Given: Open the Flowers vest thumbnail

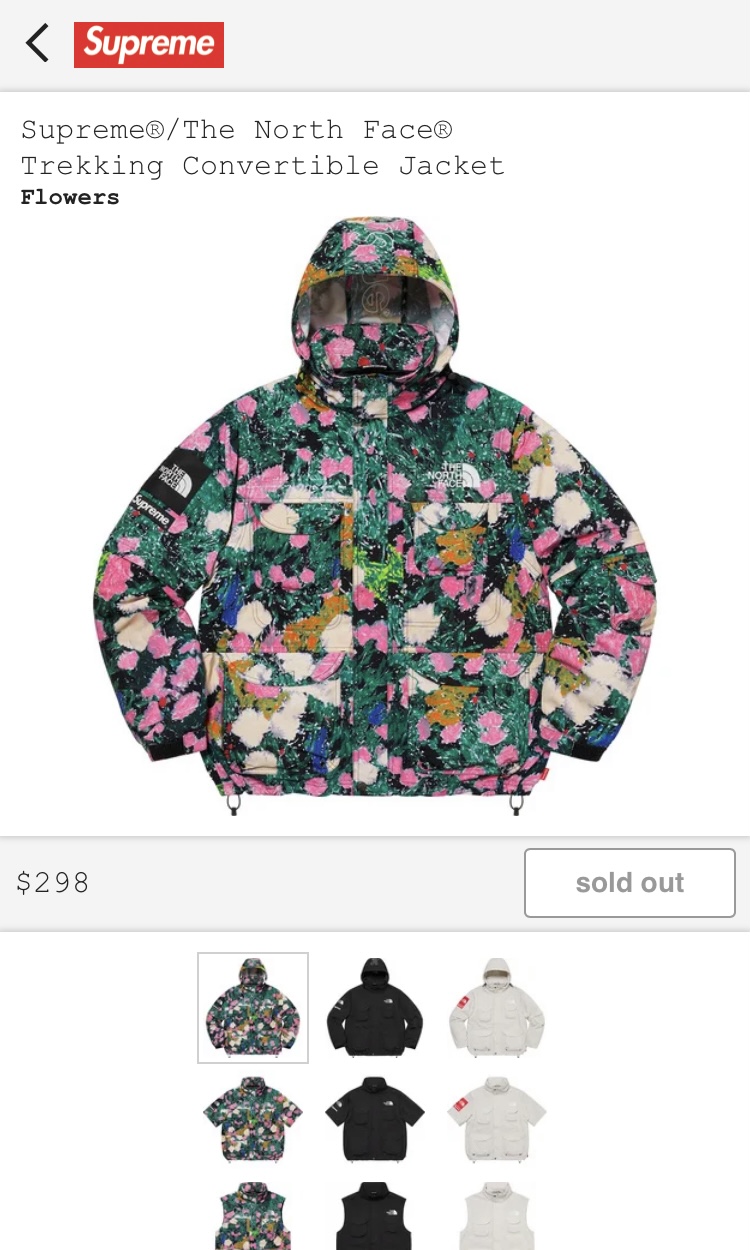Looking at the screenshot, I should (x=253, y=1214).
